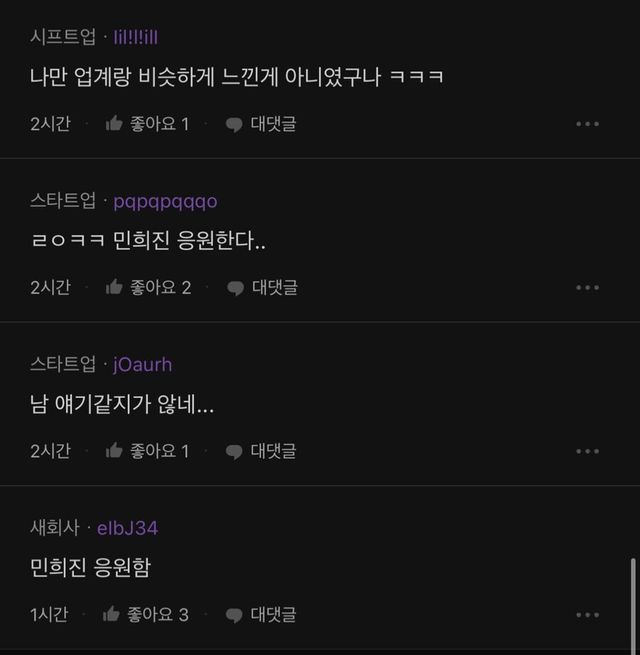Open elbJ34's profile
The image size is (640, 655).
(x=127, y=527)
